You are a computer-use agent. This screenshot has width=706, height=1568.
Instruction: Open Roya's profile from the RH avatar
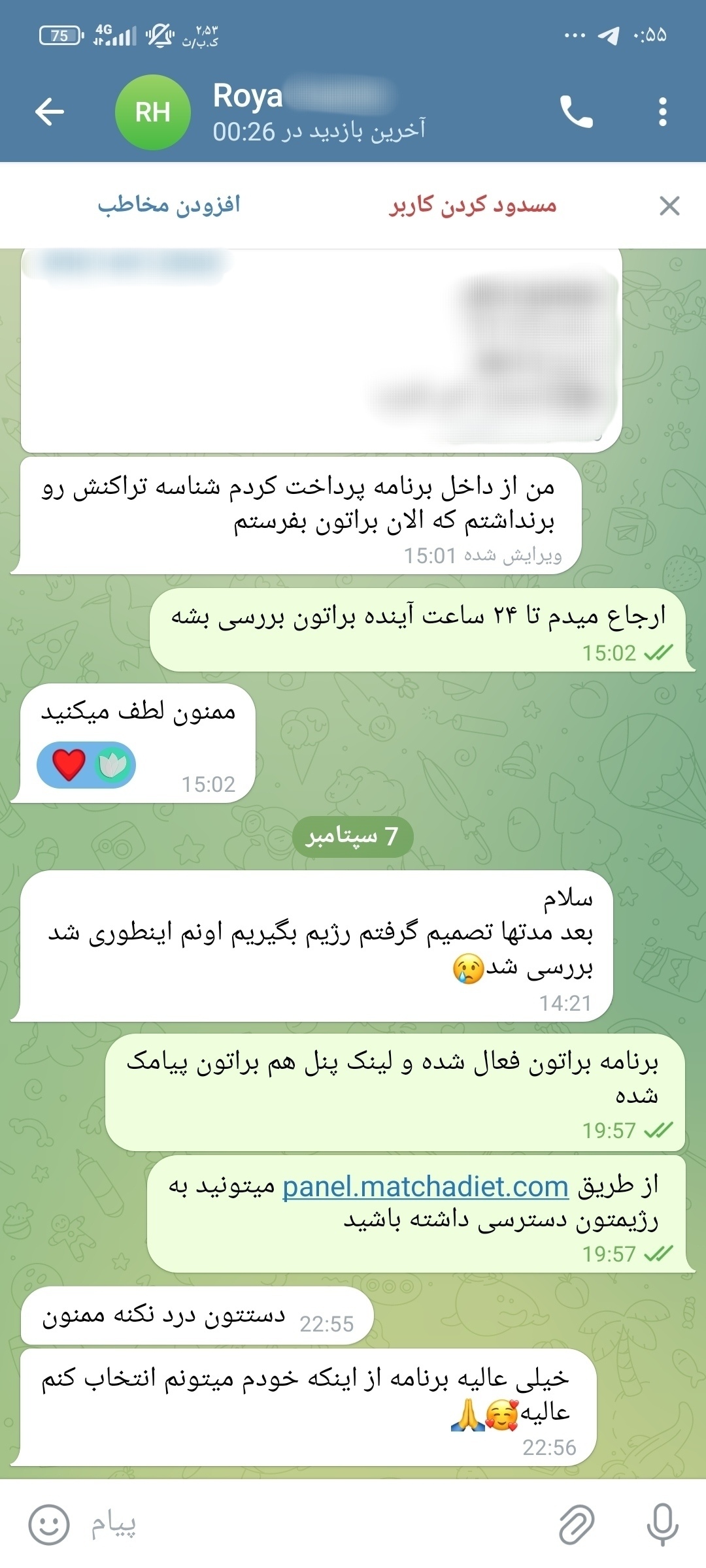point(153,112)
